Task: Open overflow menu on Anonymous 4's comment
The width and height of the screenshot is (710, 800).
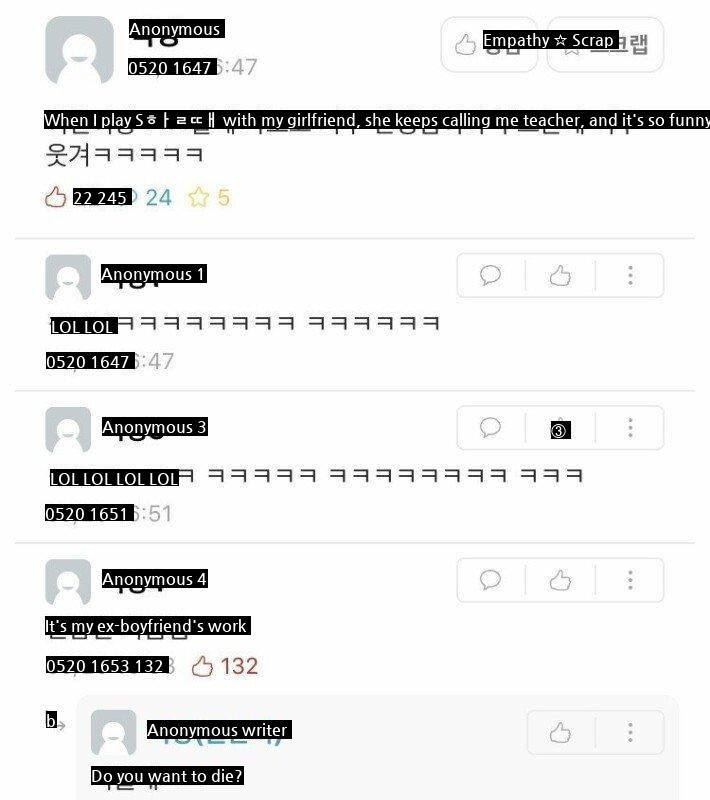Action: 630,580
